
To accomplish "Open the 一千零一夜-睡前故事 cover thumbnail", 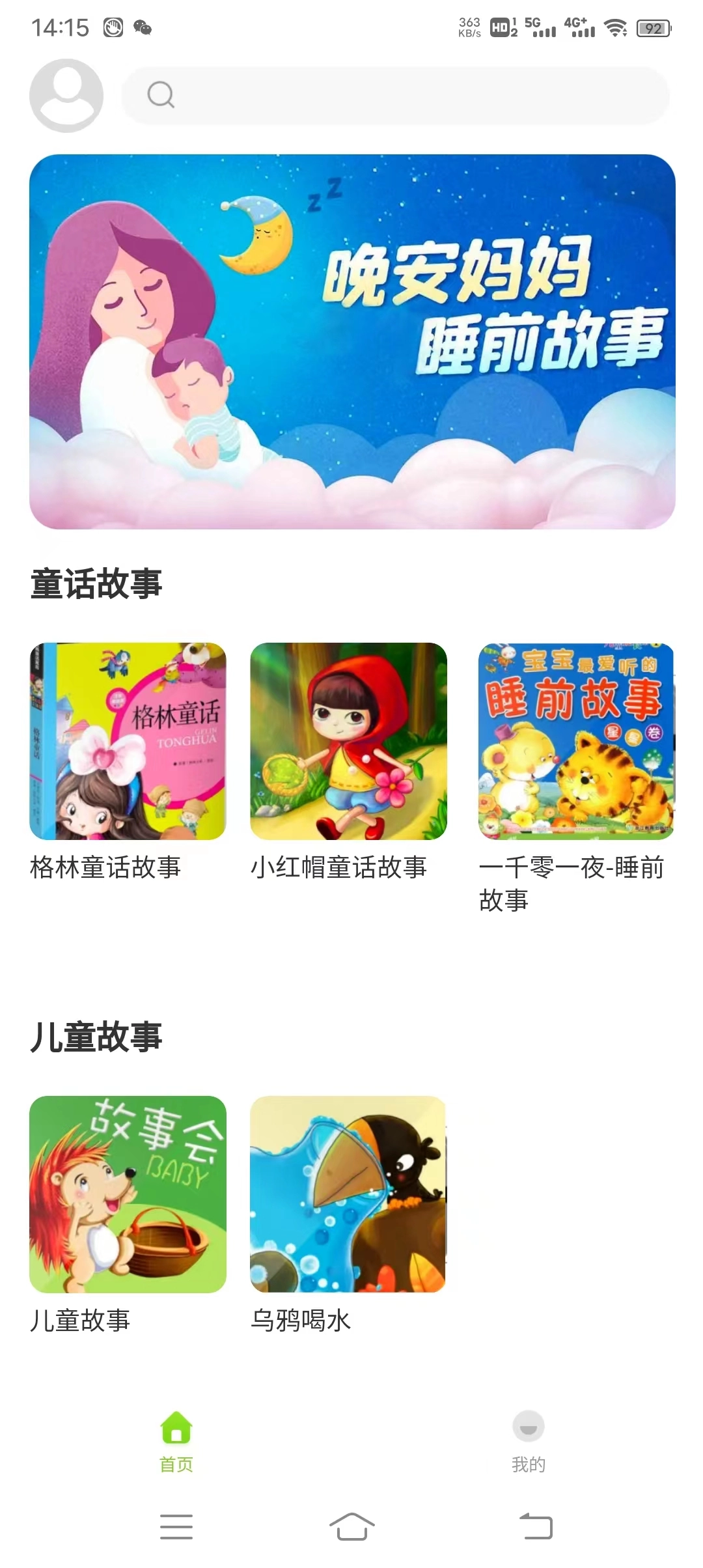I will (x=573, y=740).
